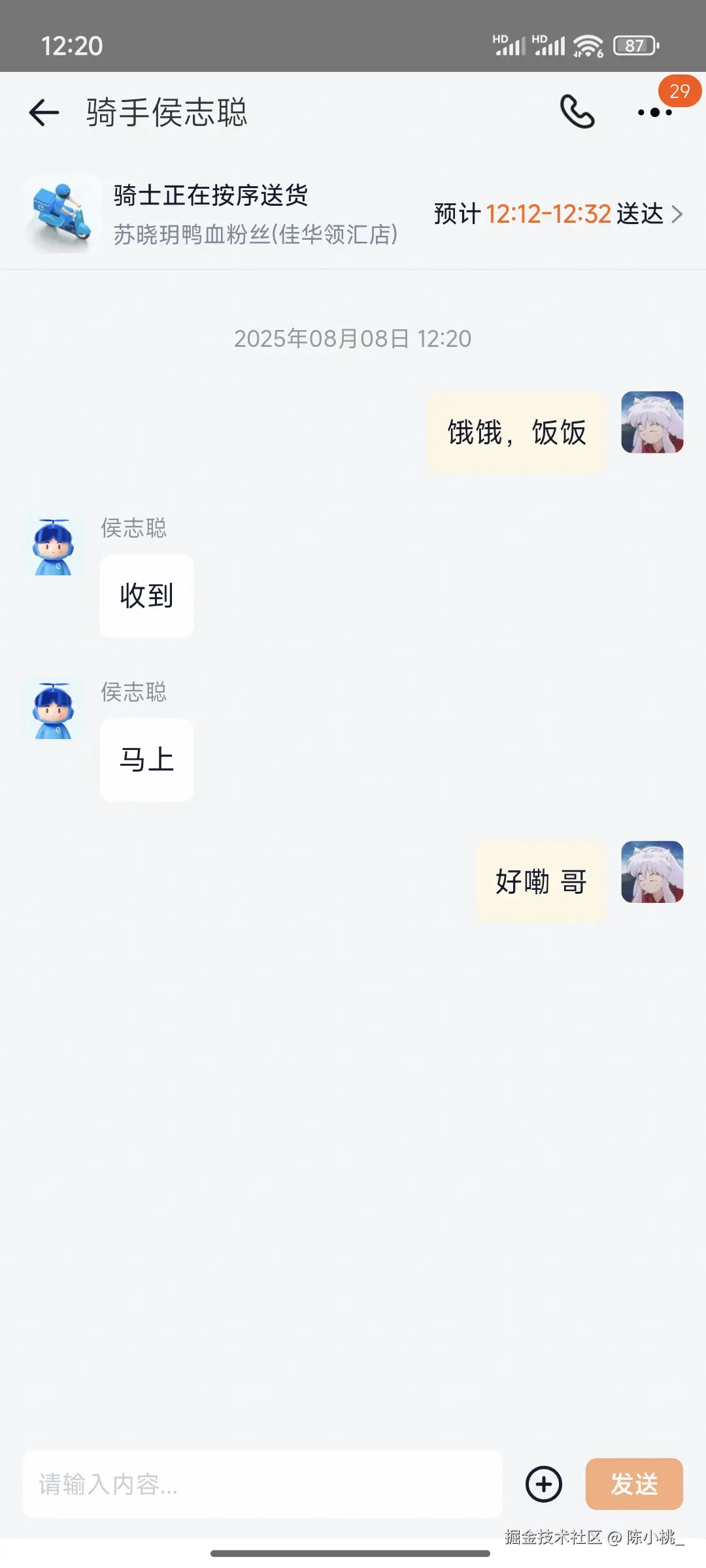
Task: Go back using the arrow icon
Action: pyautogui.click(x=44, y=112)
